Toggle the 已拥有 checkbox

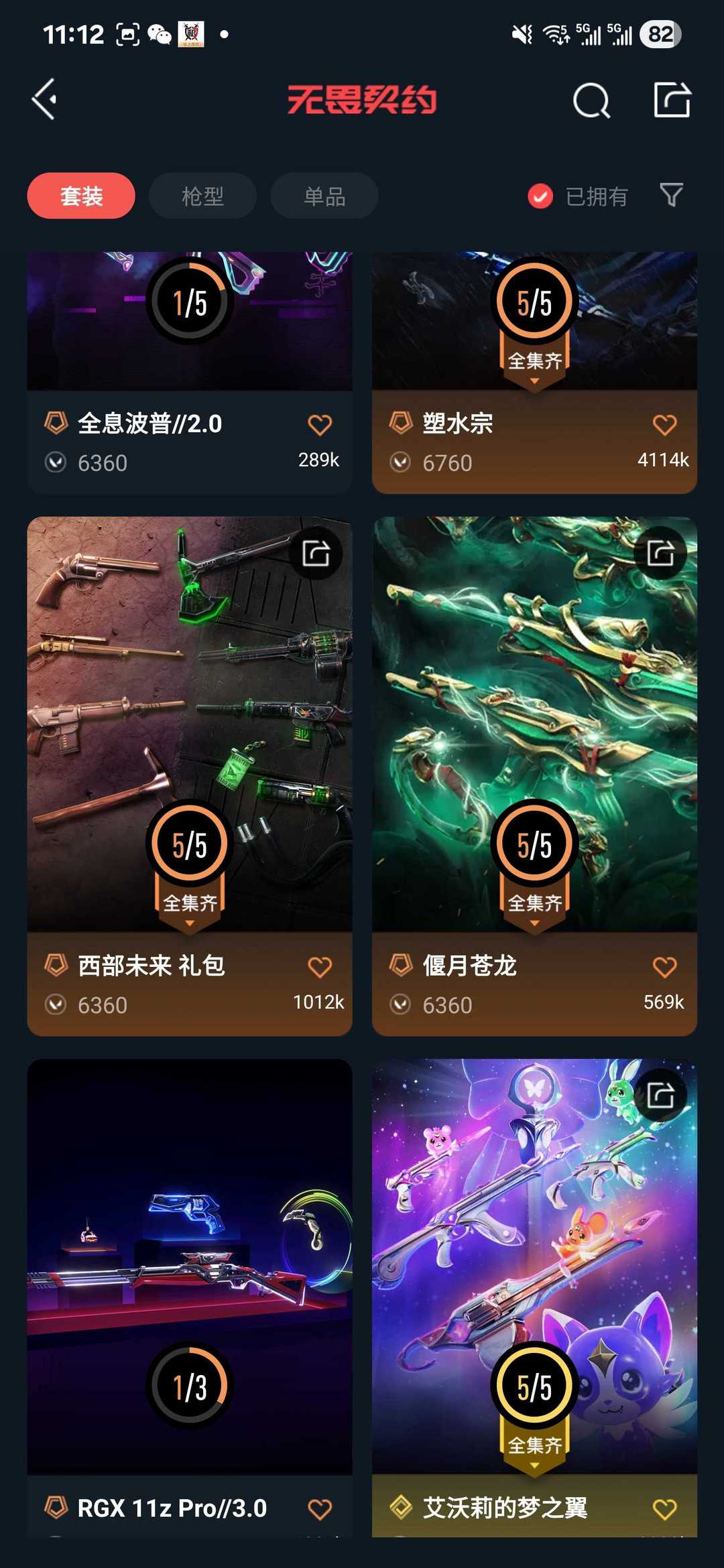click(x=540, y=196)
